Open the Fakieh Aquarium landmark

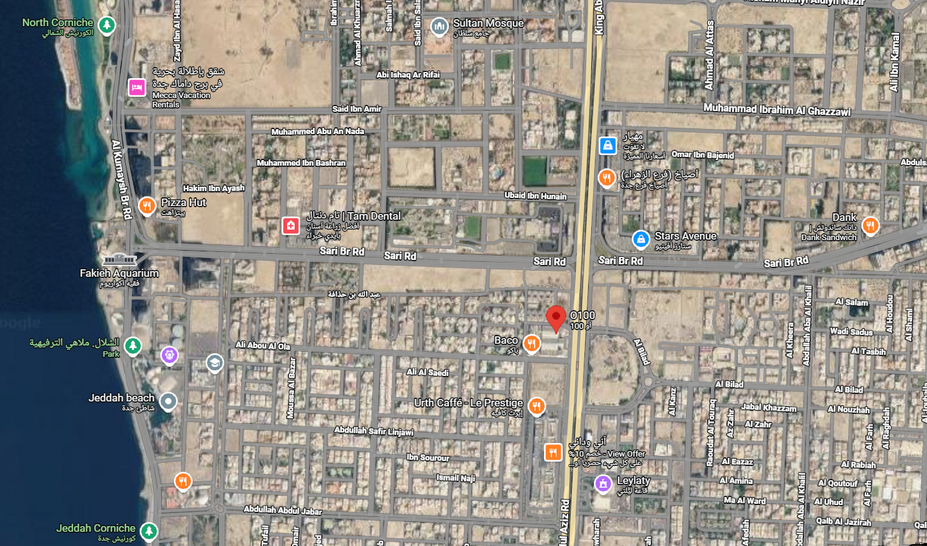point(120,260)
